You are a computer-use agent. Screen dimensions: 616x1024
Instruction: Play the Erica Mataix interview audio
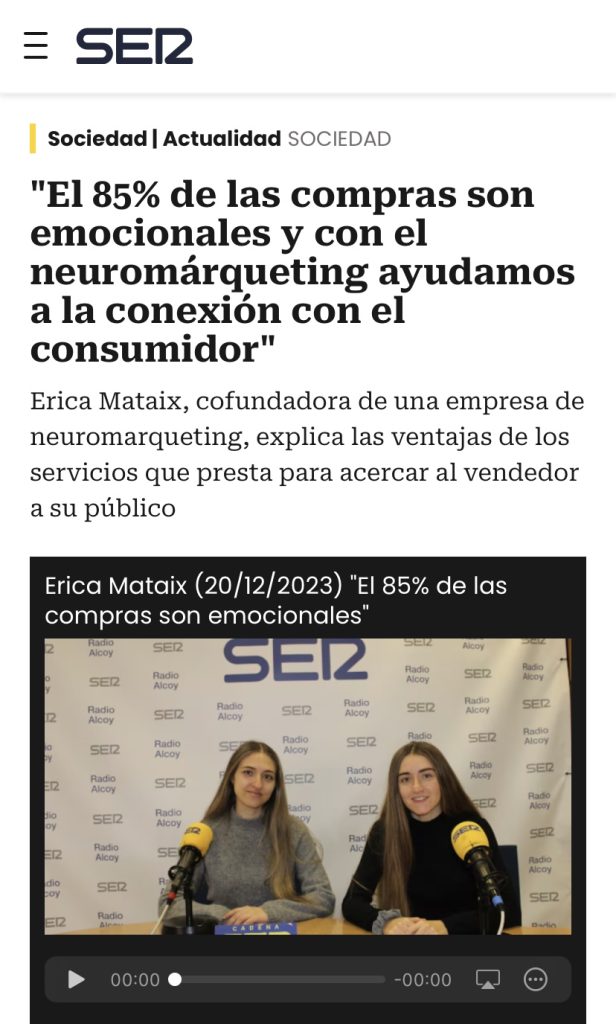[x=76, y=980]
